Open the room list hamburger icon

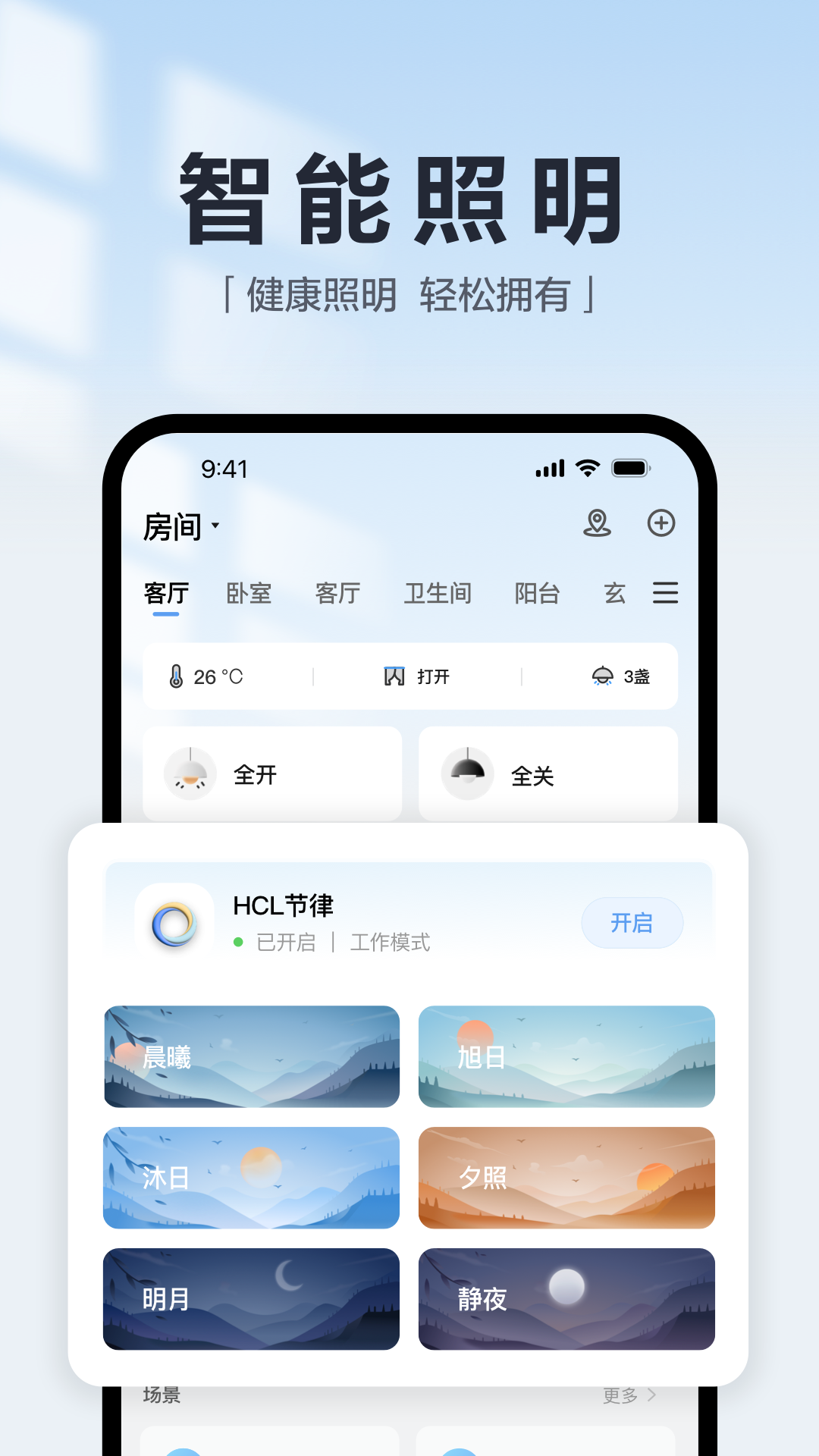tap(665, 594)
